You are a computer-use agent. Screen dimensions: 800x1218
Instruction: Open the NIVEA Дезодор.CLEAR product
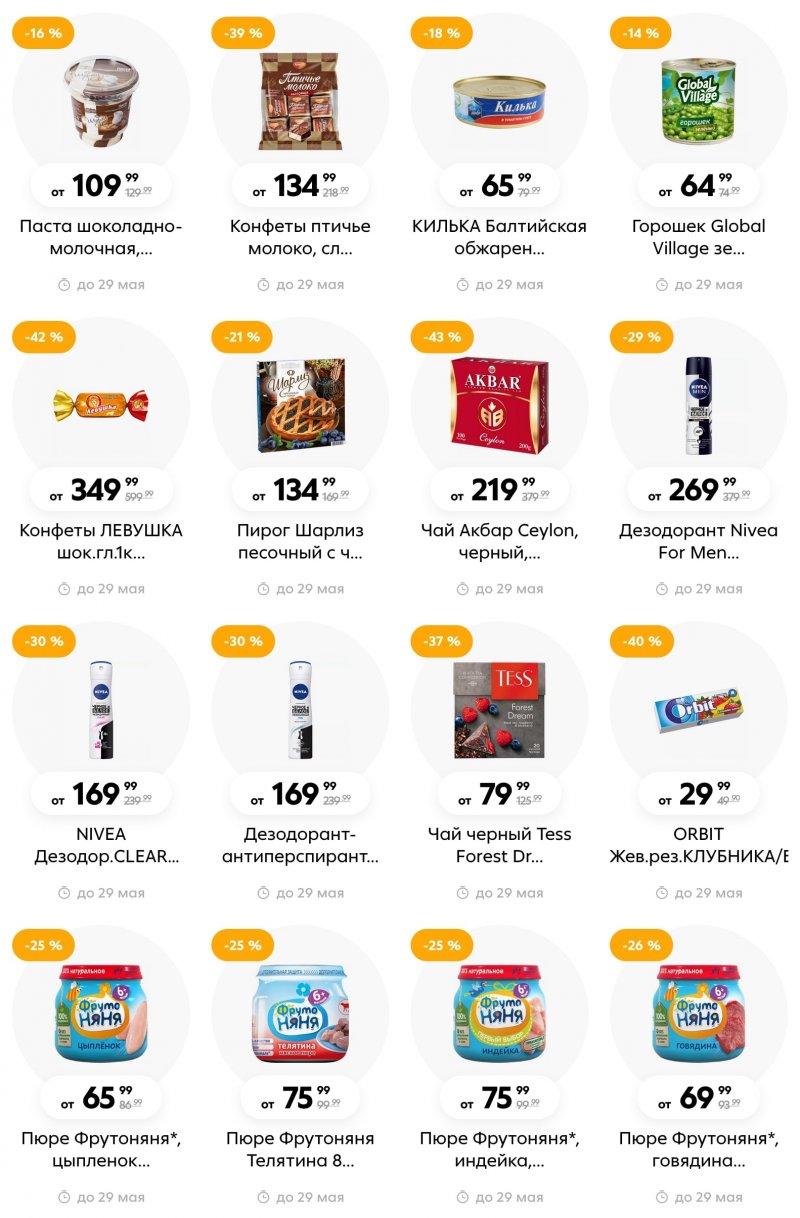coord(100,712)
